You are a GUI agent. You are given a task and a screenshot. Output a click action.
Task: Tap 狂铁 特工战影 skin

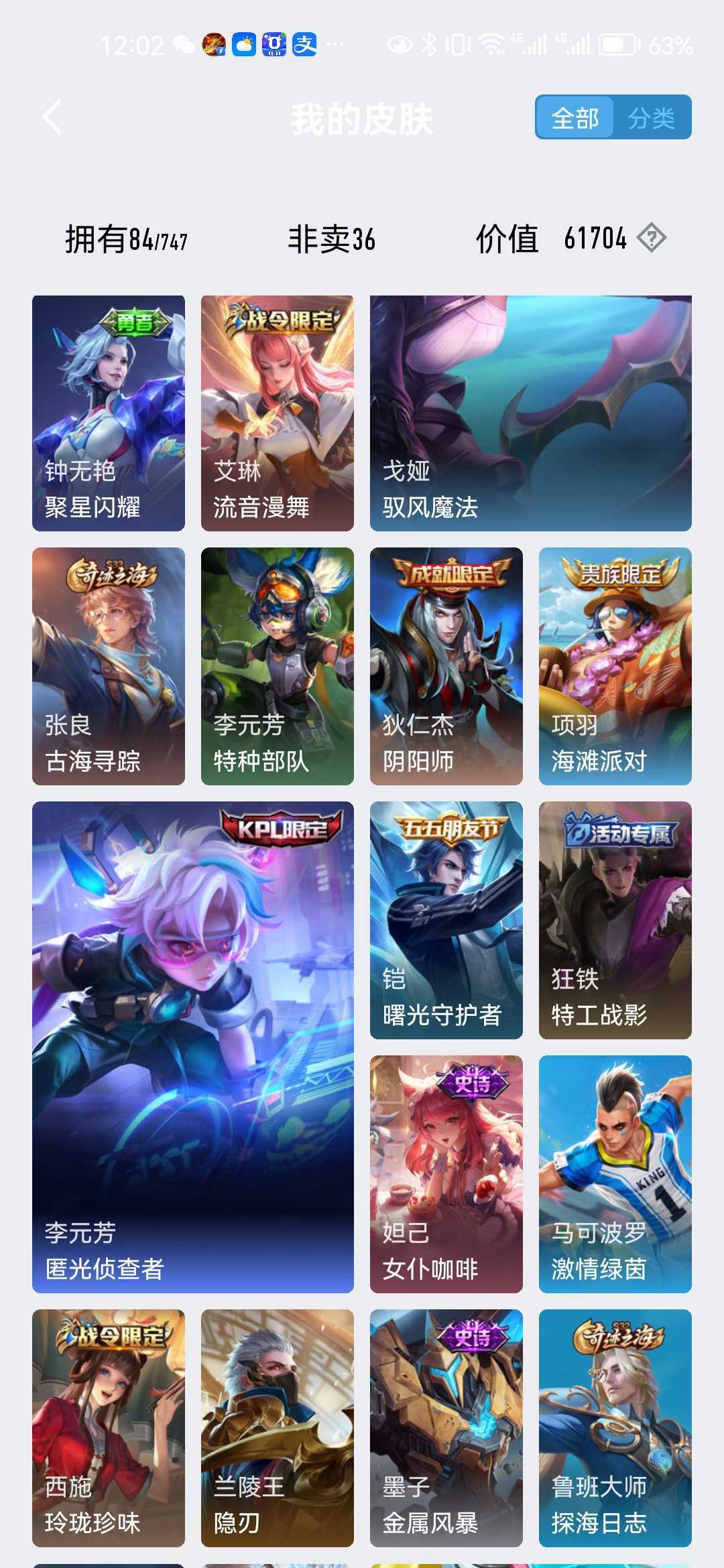615,919
